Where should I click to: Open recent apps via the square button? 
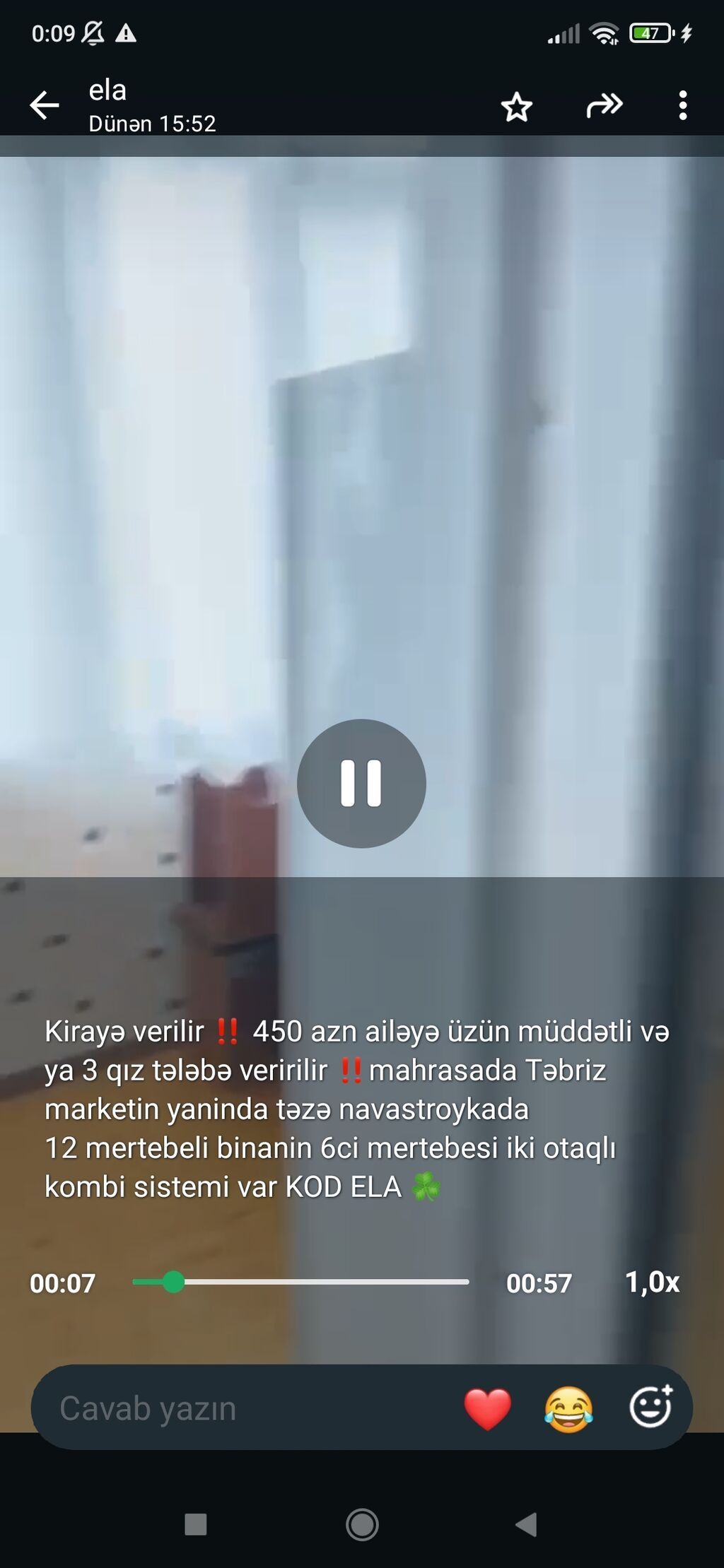(196, 1524)
